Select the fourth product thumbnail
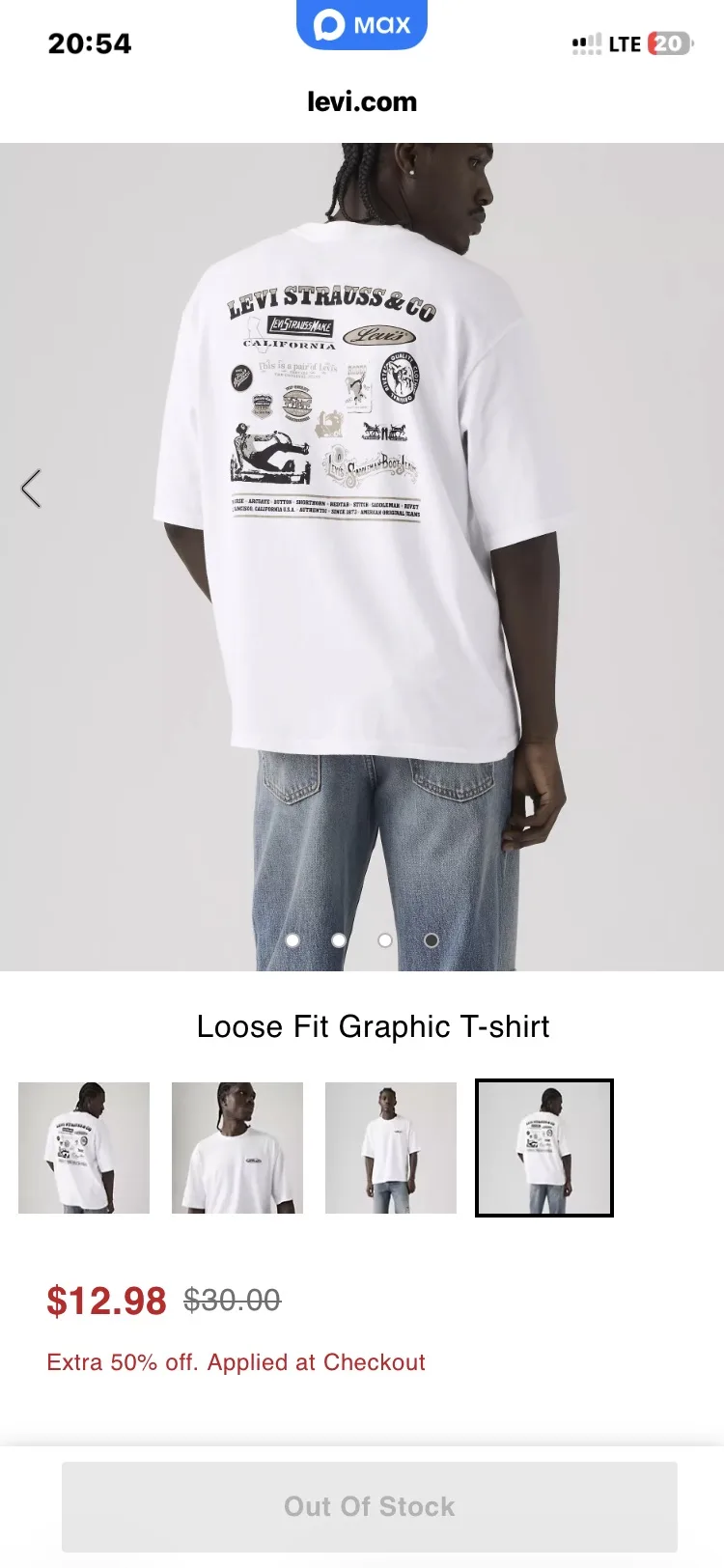This screenshot has height=1568, width=724. click(544, 1148)
